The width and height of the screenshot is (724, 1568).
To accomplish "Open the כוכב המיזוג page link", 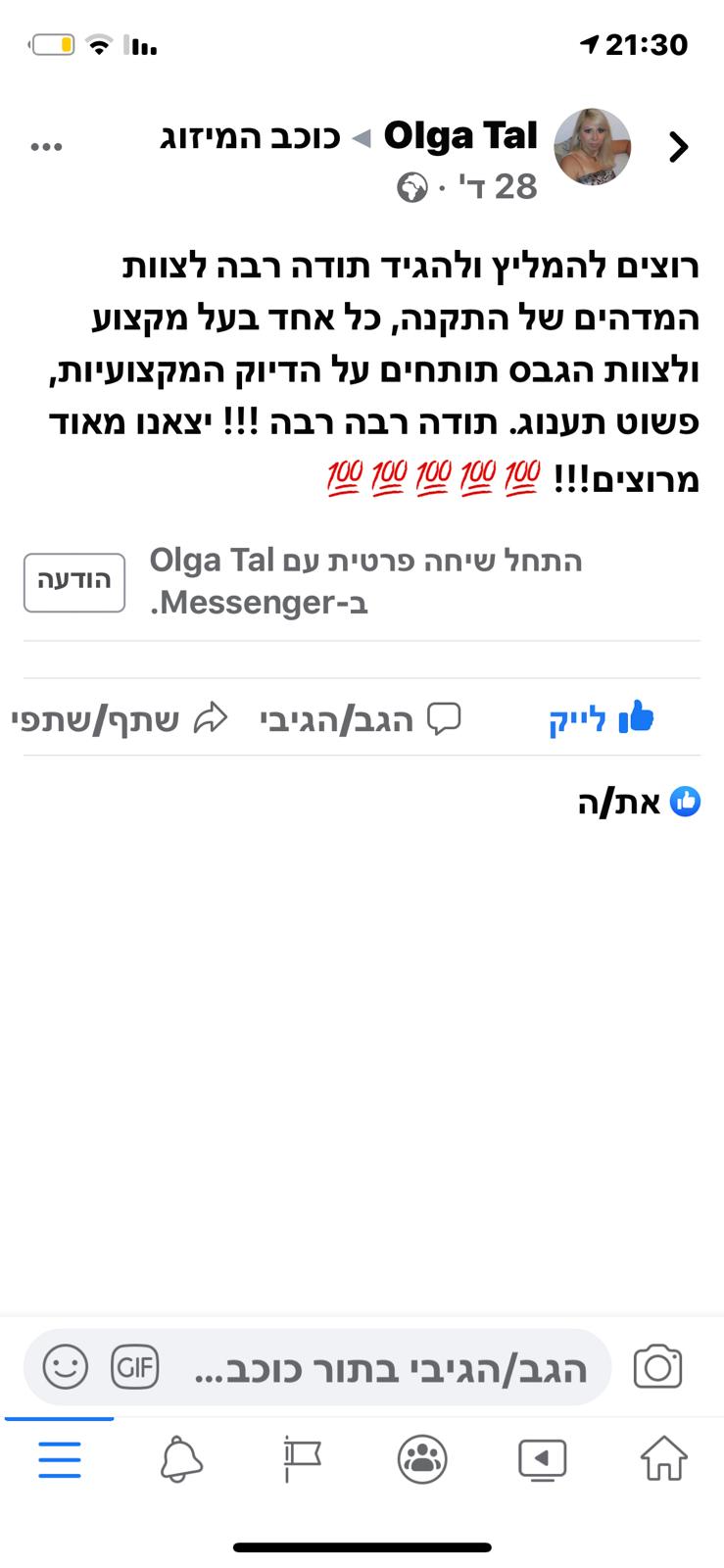I will [250, 136].
